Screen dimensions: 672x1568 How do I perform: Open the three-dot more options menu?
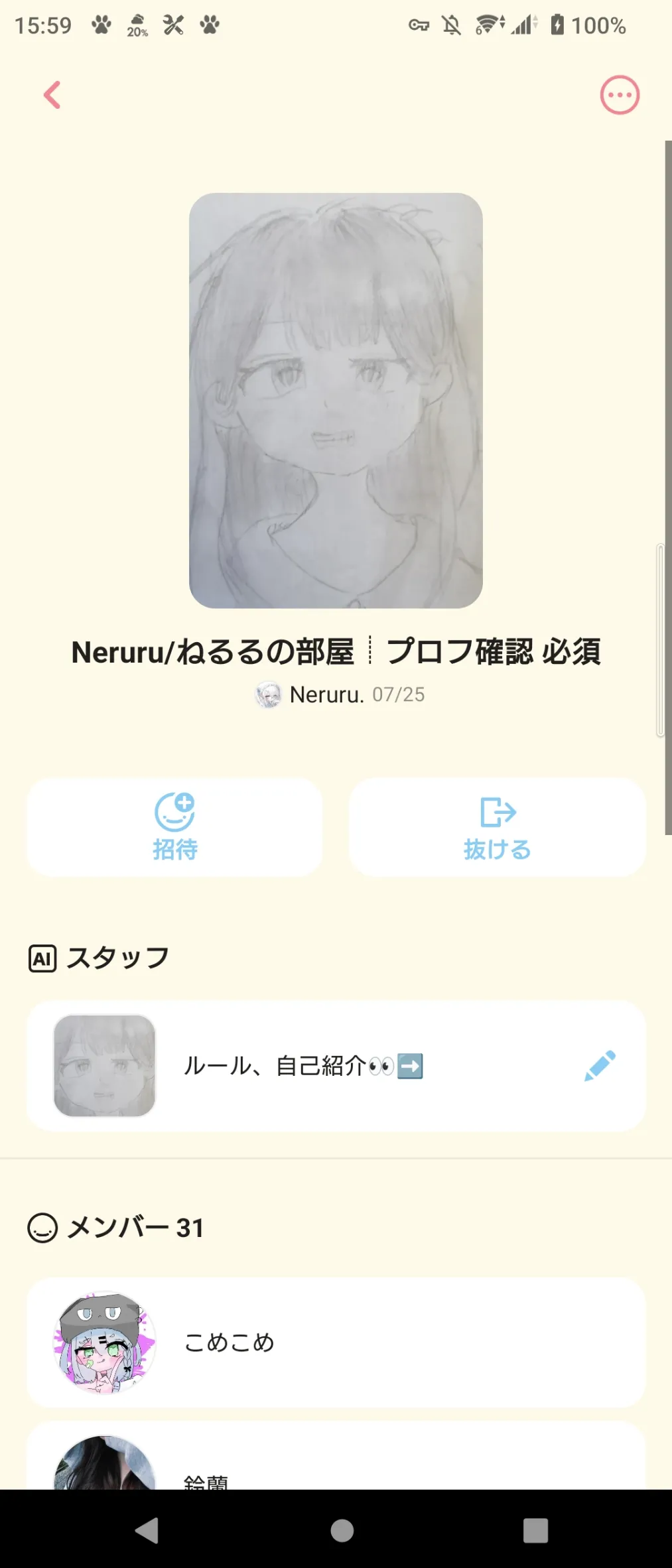coord(620,95)
